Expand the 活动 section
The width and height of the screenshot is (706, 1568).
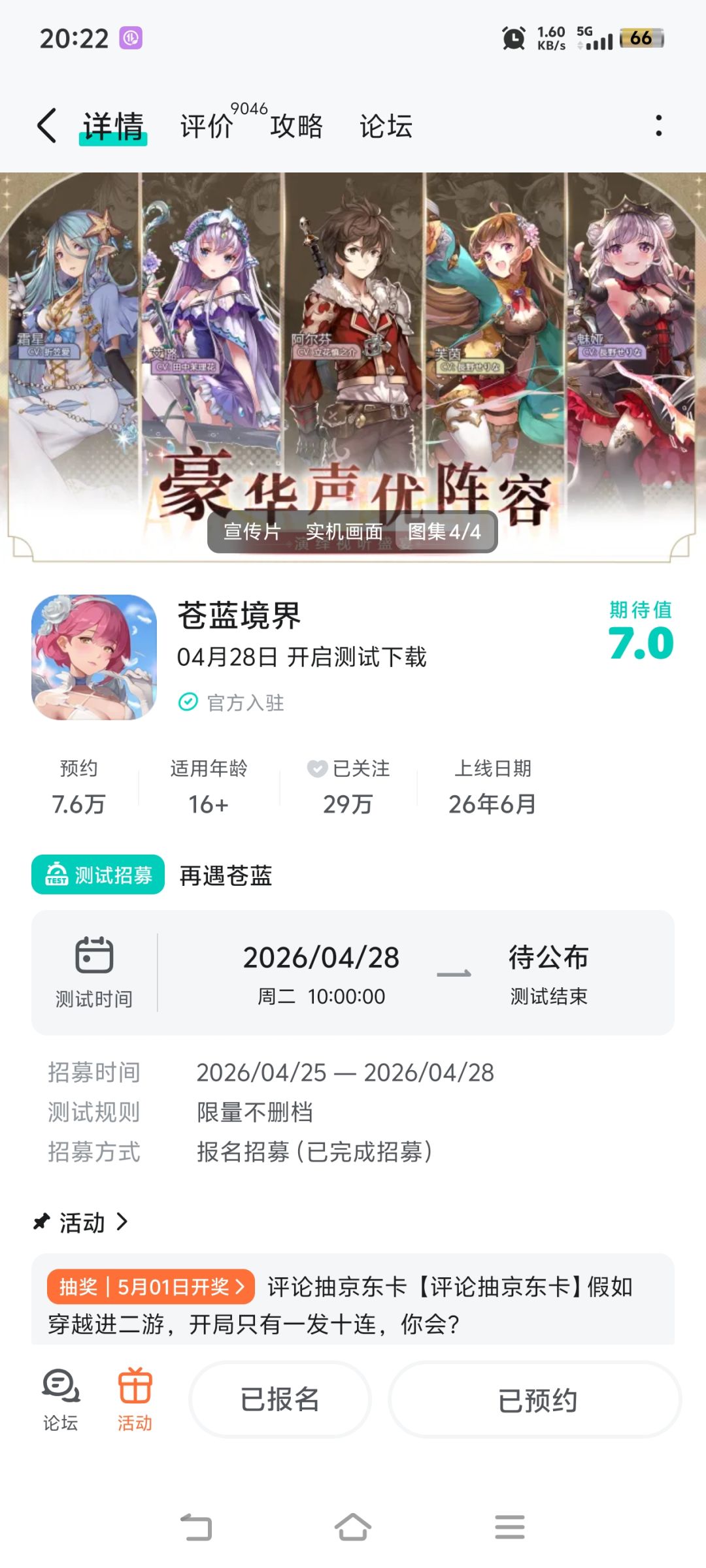pyautogui.click(x=81, y=1222)
